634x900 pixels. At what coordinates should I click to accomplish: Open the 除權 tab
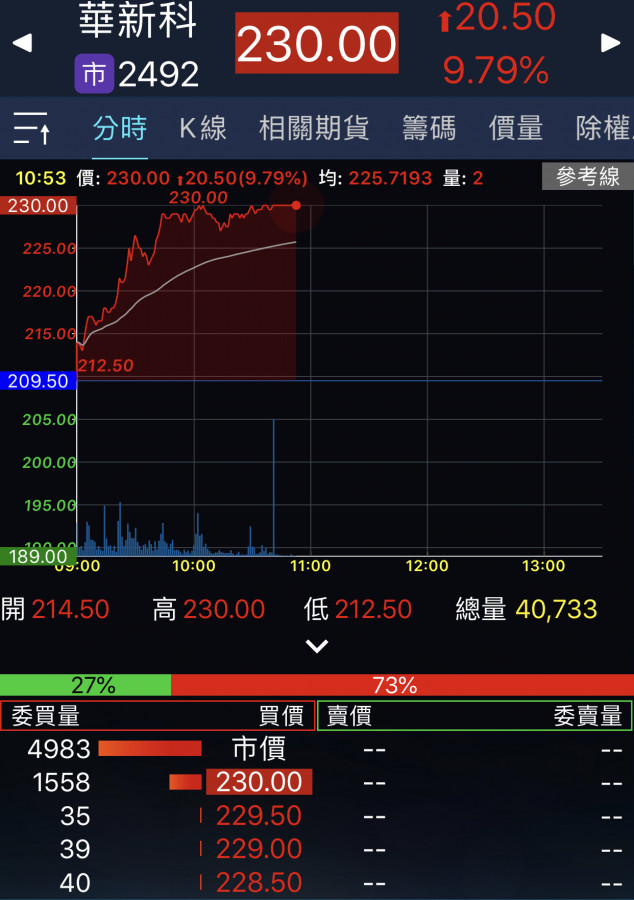click(604, 128)
